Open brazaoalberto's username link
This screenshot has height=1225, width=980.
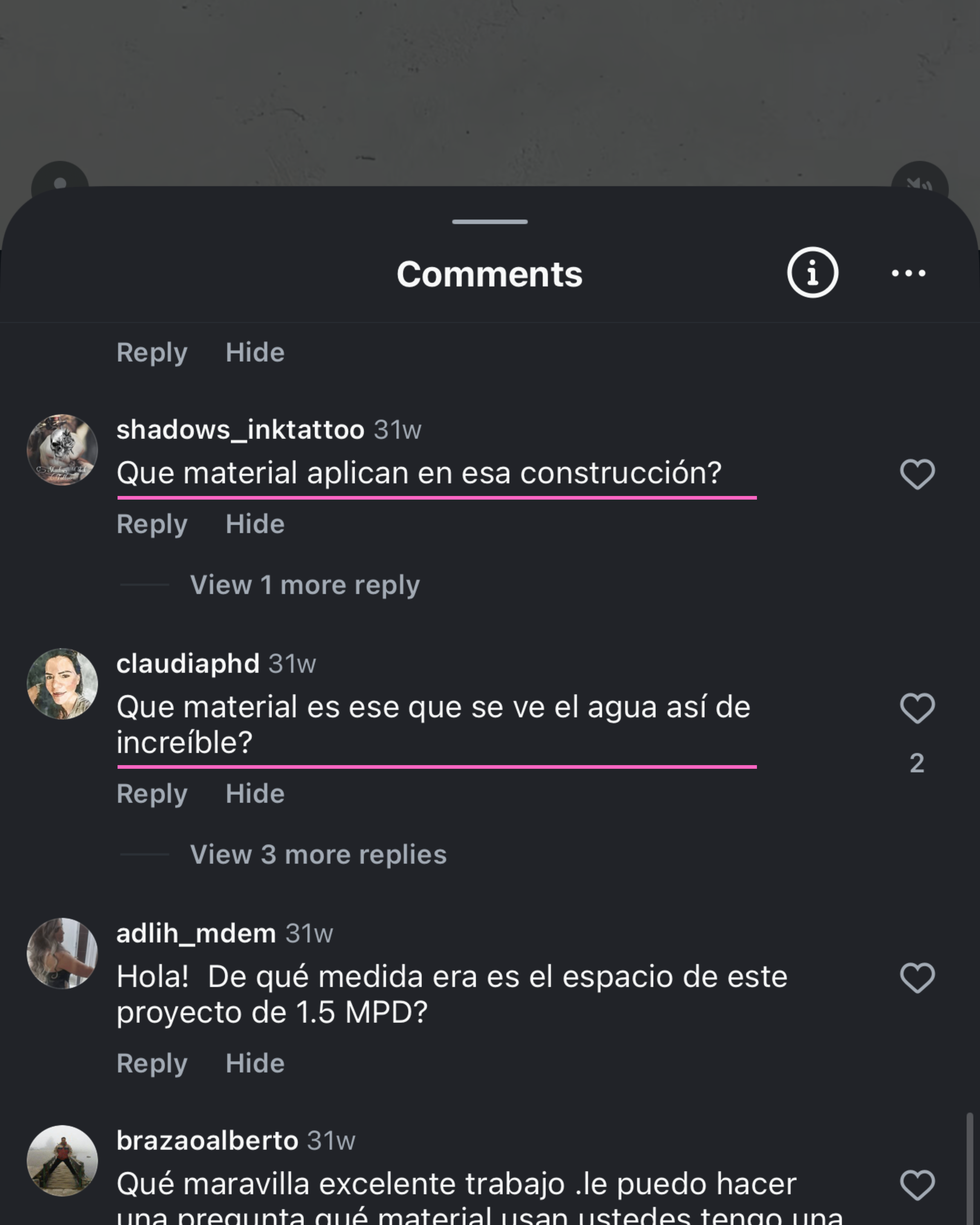(x=207, y=1140)
